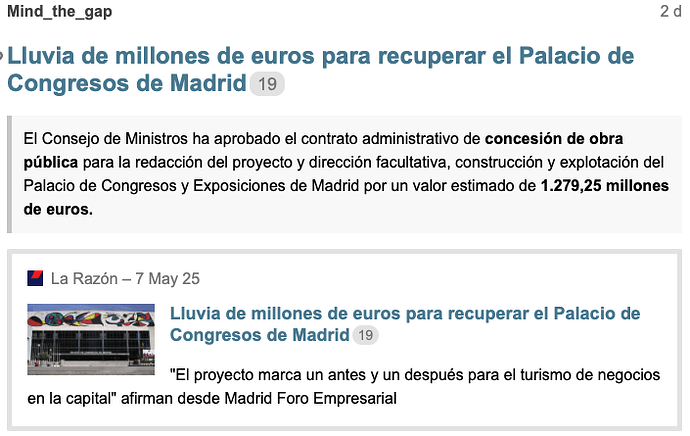Open the article headline link inside the preview card
The height and width of the screenshot is (436, 690).
click(x=404, y=324)
